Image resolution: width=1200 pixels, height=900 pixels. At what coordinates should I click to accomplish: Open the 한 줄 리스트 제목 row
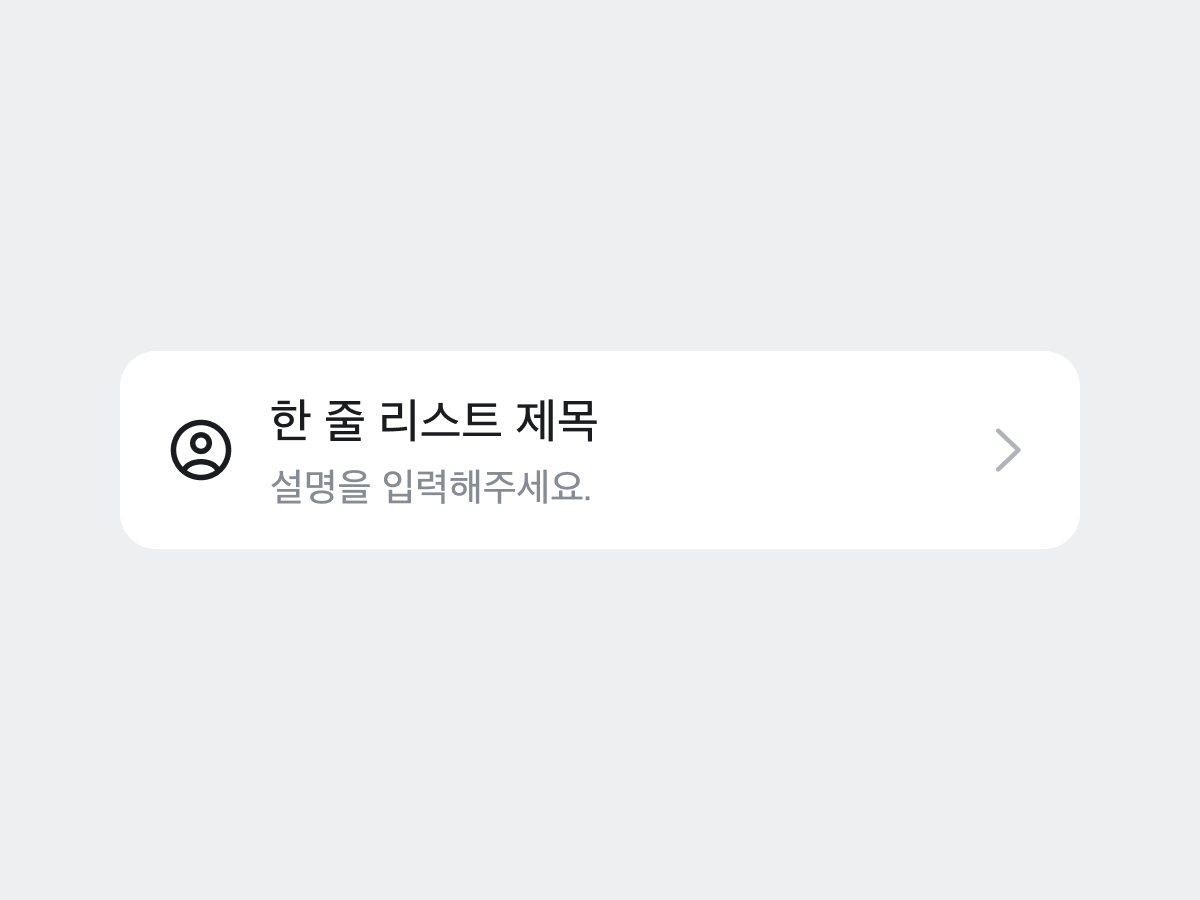point(600,450)
